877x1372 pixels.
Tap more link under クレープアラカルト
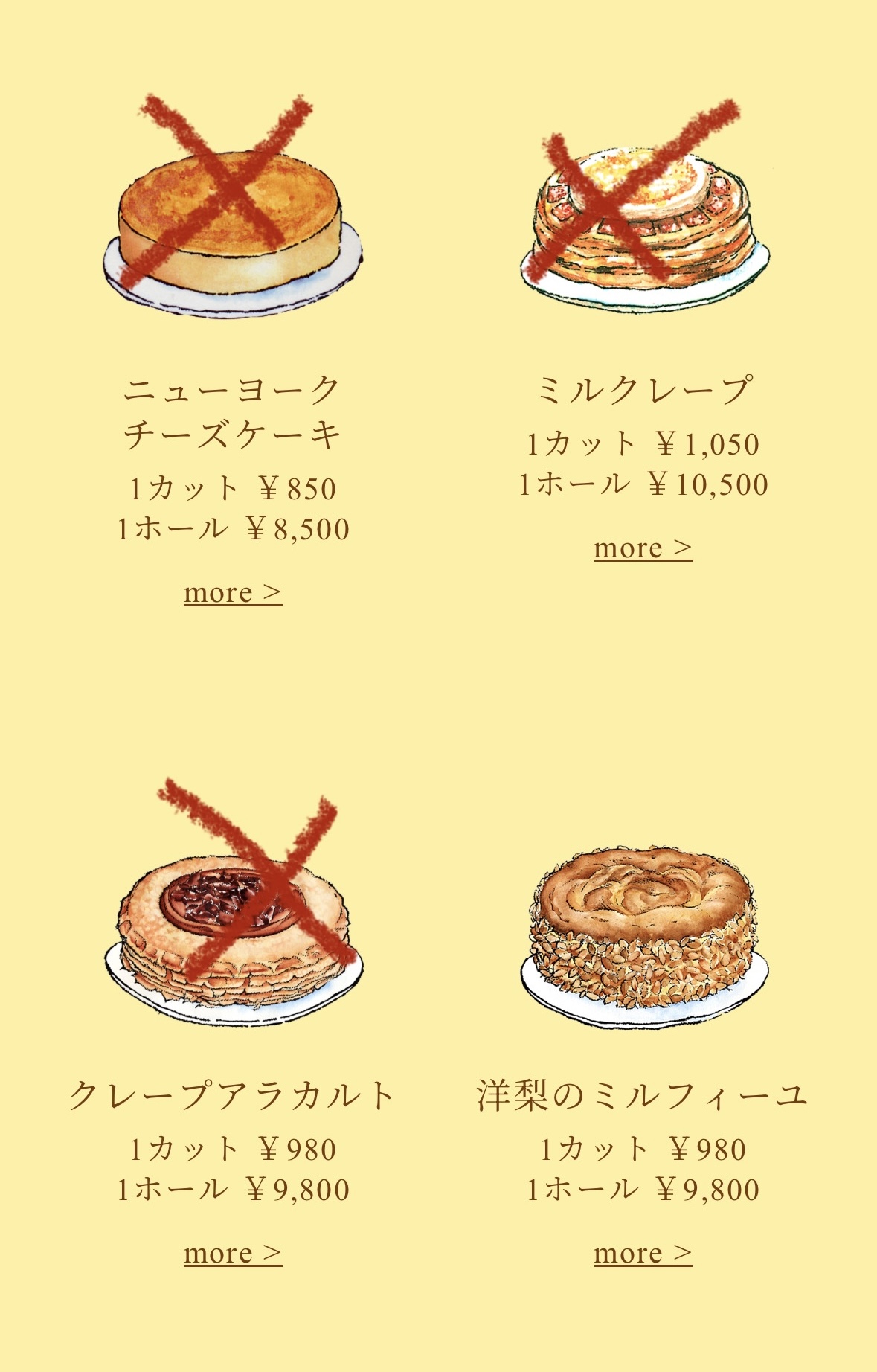pyautogui.click(x=233, y=1254)
